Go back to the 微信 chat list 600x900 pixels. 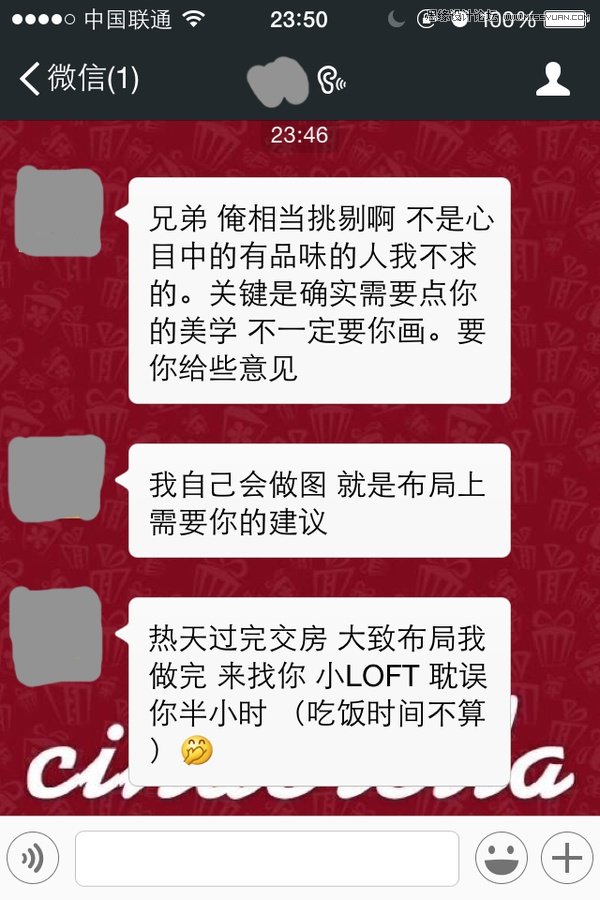[78, 79]
